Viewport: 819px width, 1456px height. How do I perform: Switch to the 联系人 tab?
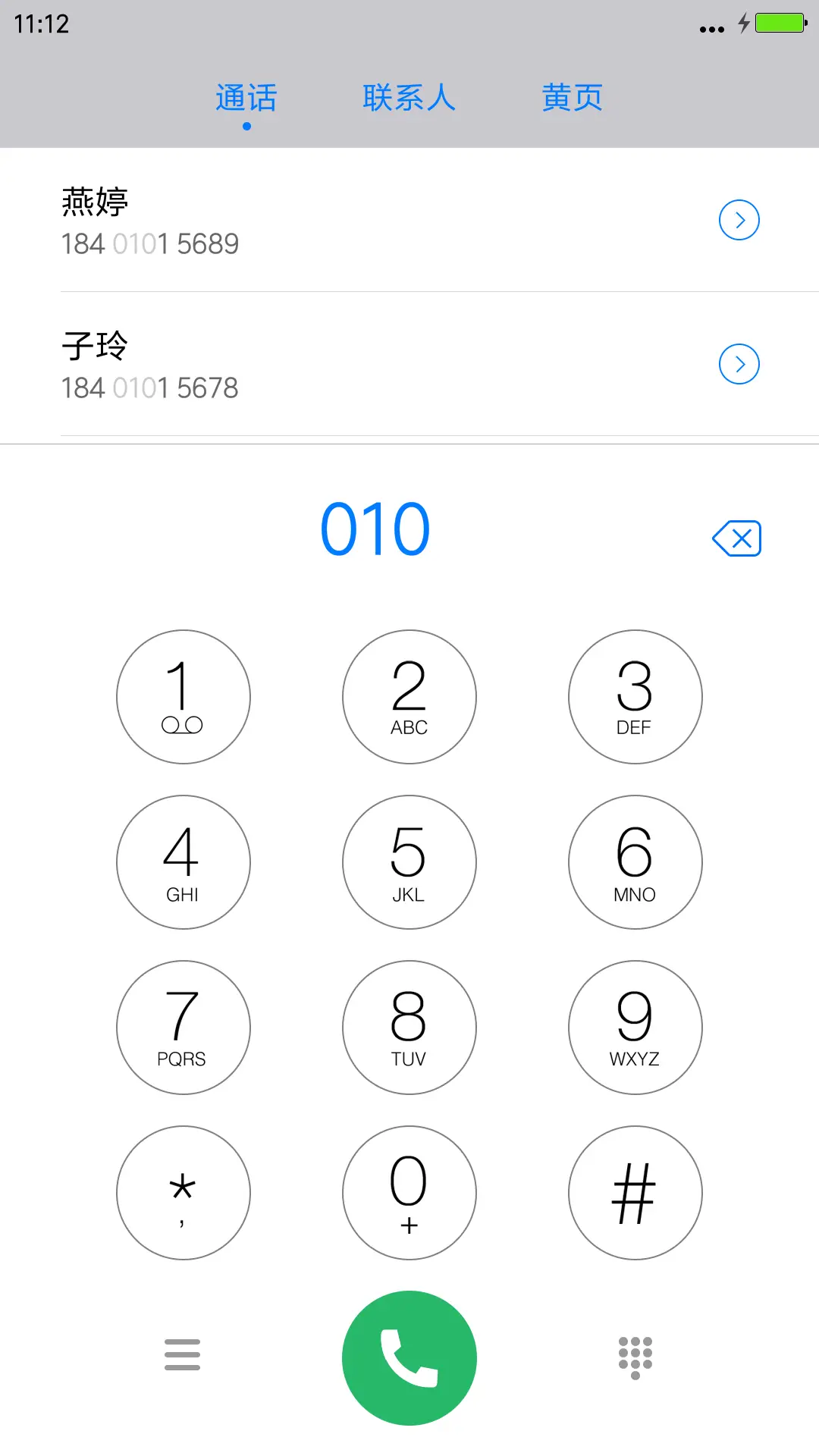point(409,98)
